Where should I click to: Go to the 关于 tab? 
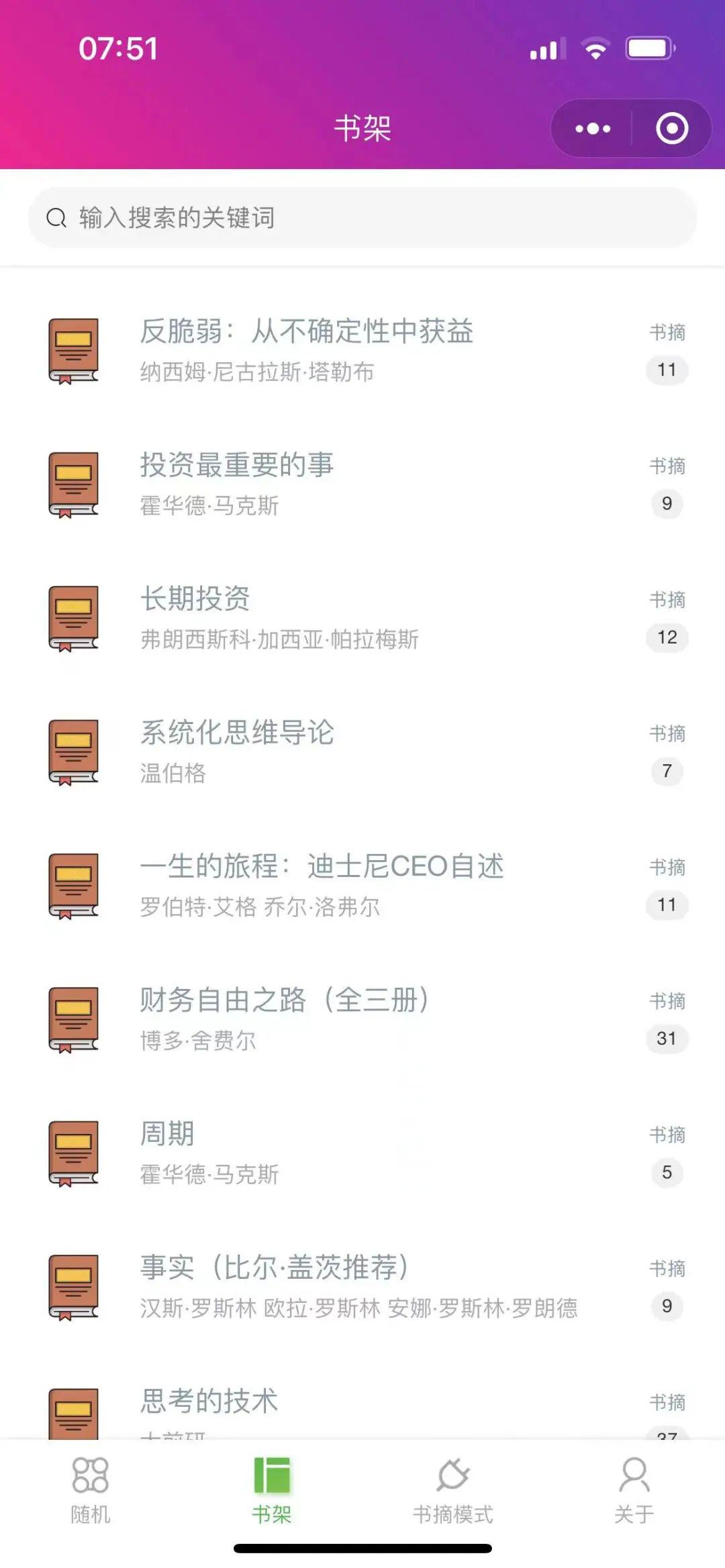coord(634,1491)
